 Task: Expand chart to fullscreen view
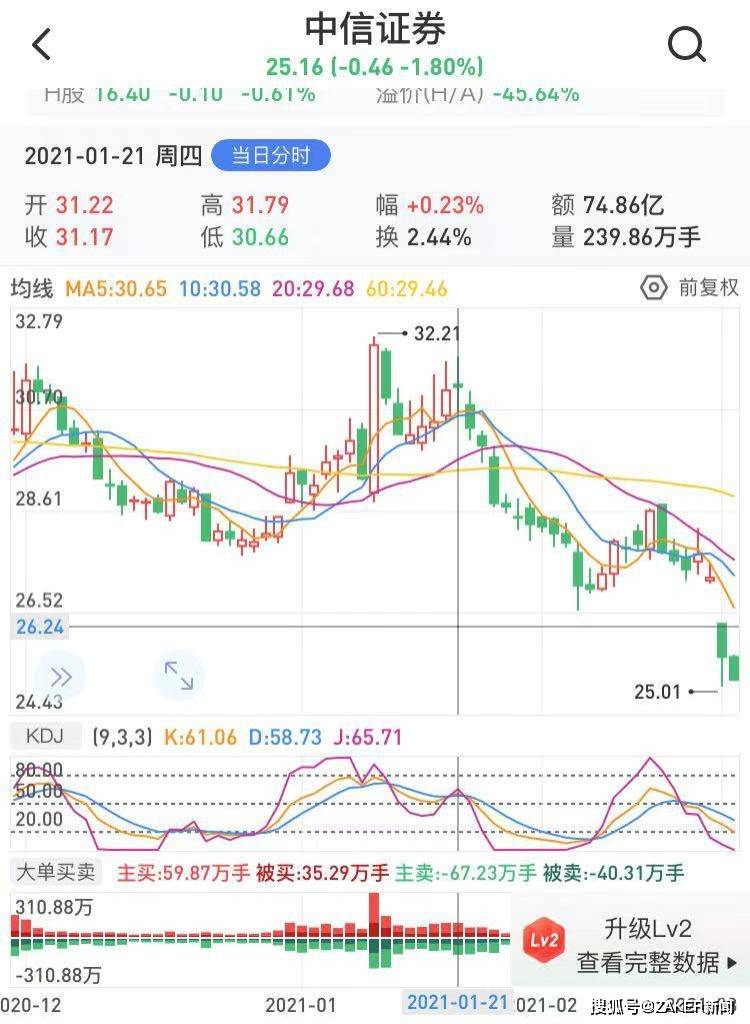[179, 676]
